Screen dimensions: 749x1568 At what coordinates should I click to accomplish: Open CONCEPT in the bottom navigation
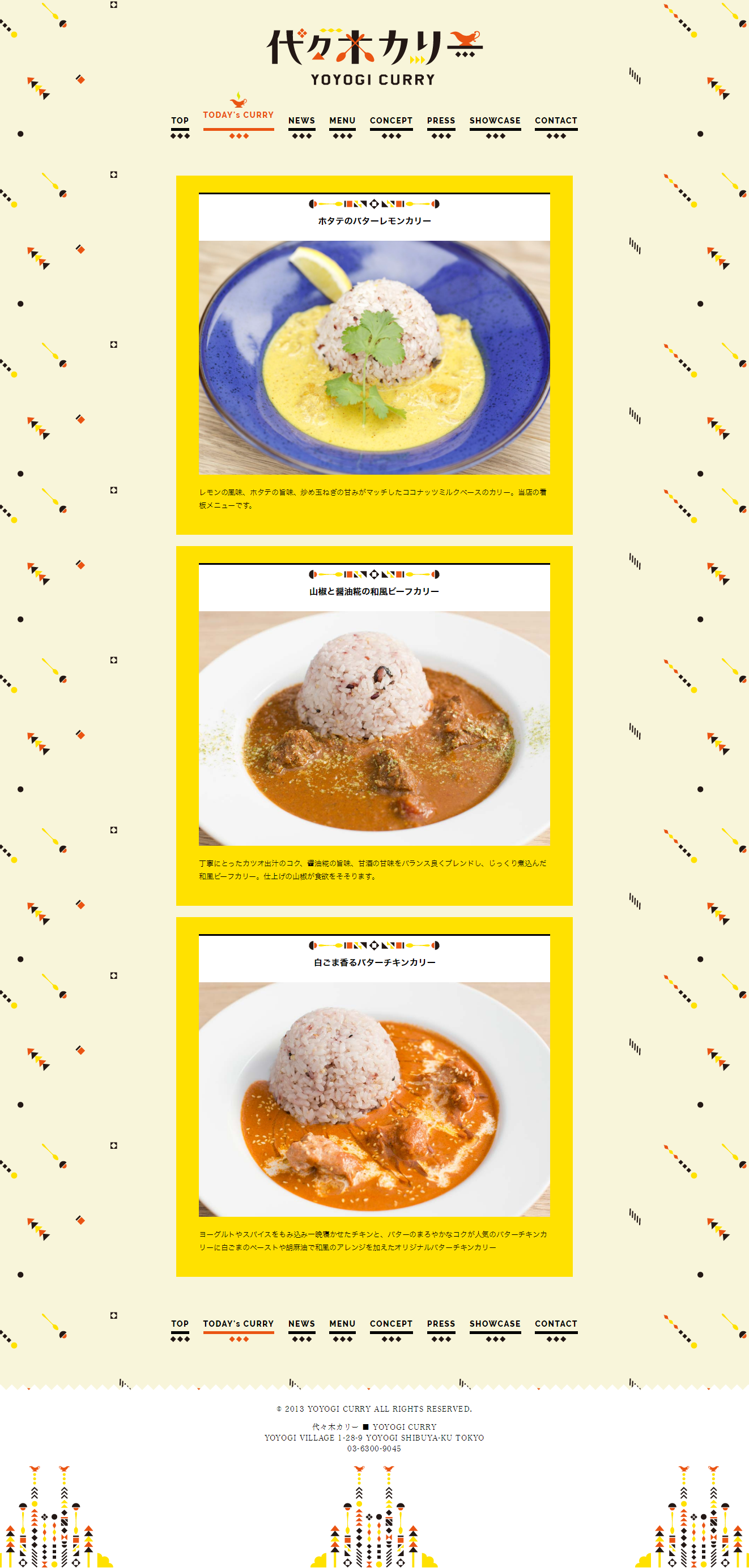coord(391,1330)
